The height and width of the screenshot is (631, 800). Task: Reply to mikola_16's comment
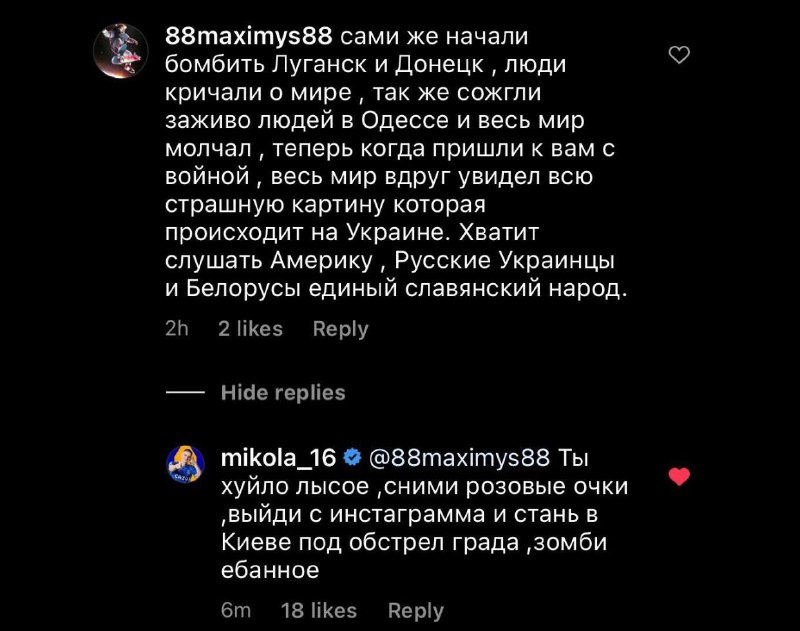click(415, 610)
